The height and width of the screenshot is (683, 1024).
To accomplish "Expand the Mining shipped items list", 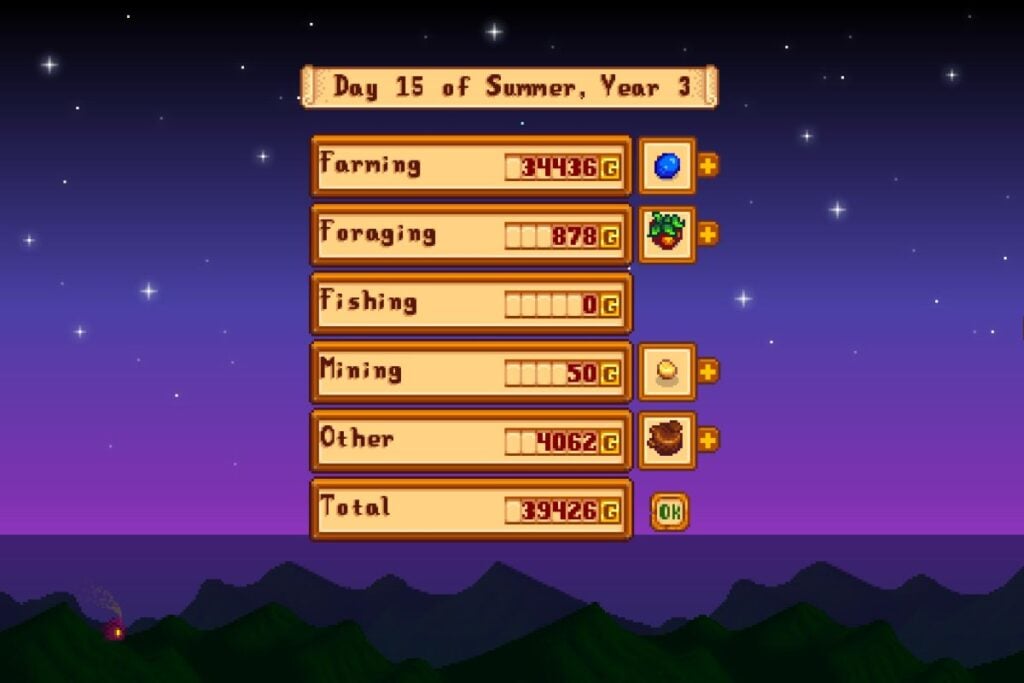I will tap(708, 371).
